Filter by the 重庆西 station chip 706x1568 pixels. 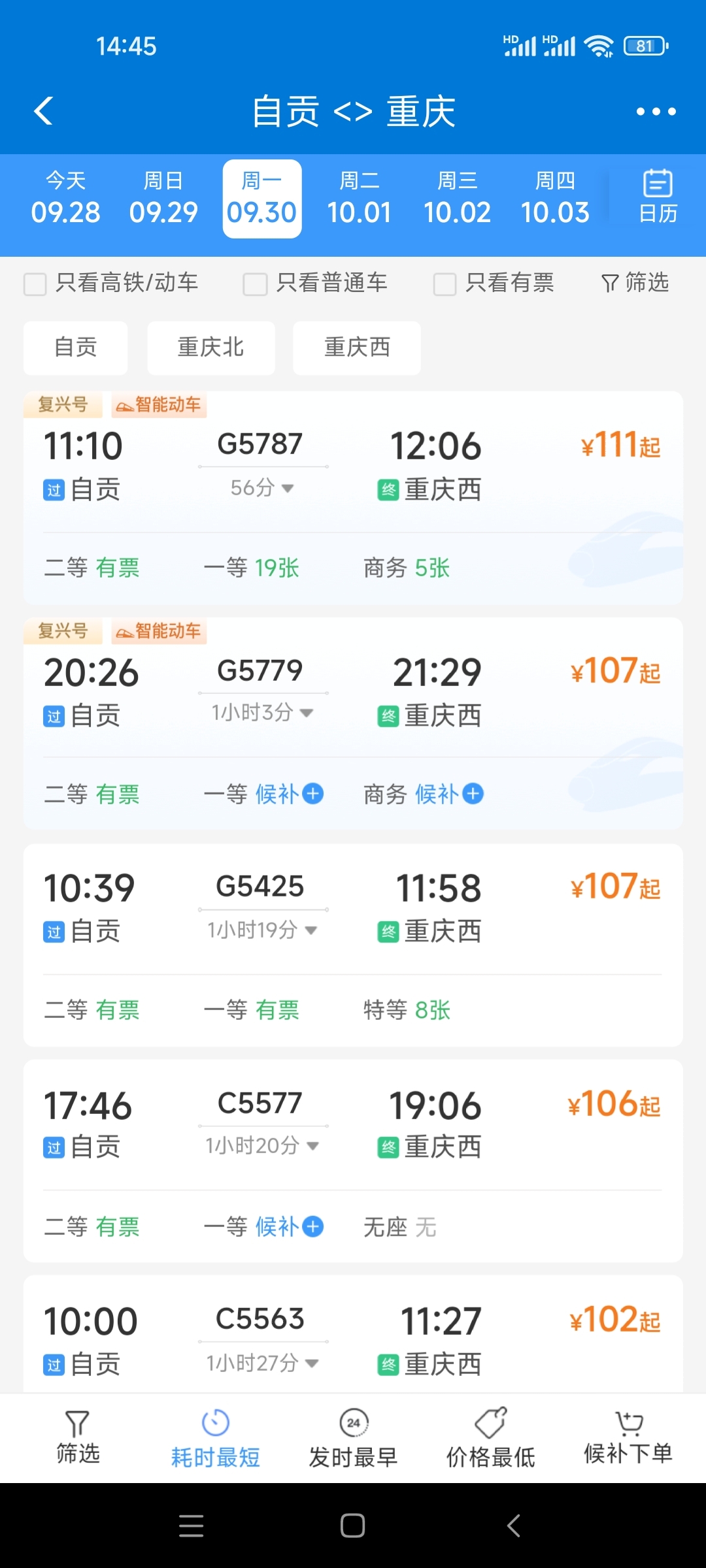pos(357,348)
